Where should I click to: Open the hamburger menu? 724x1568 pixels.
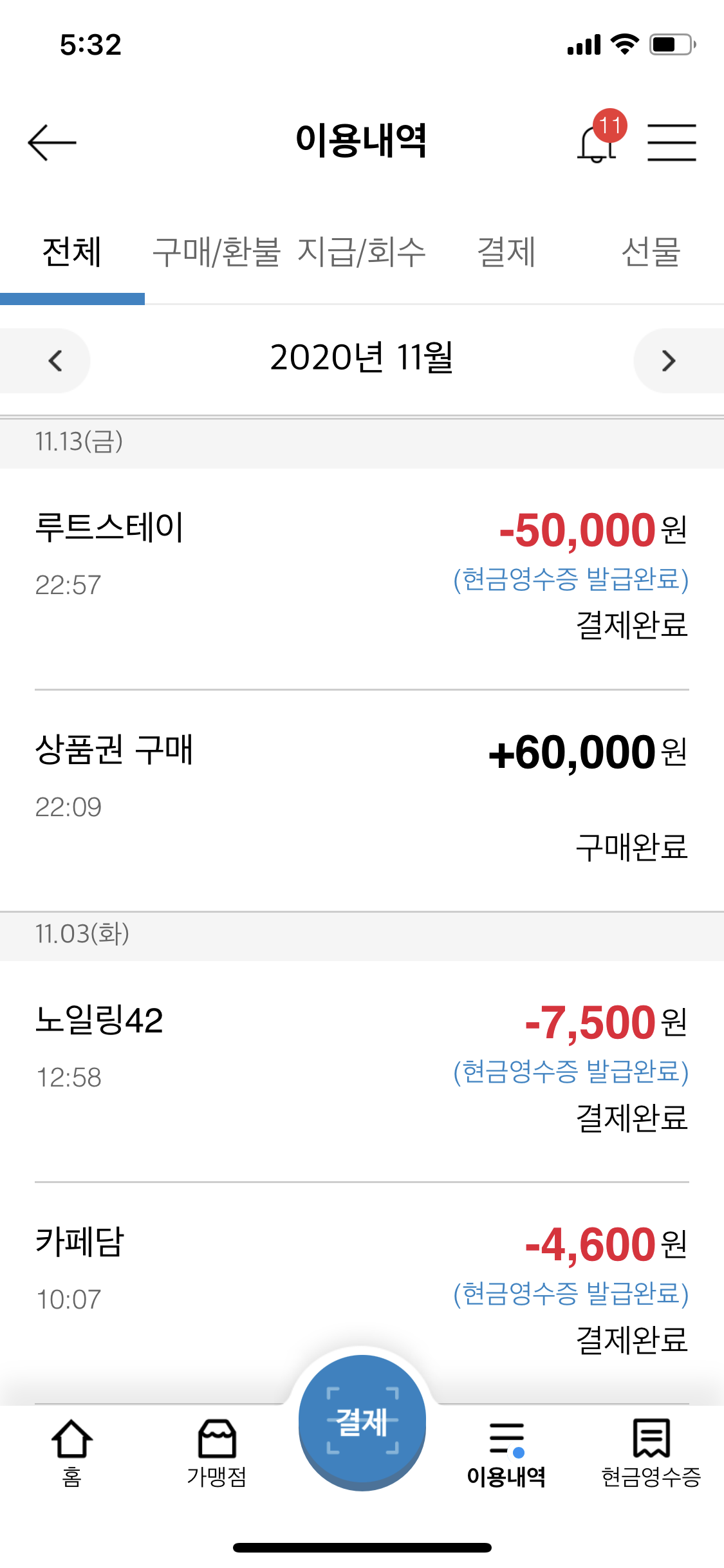(671, 142)
